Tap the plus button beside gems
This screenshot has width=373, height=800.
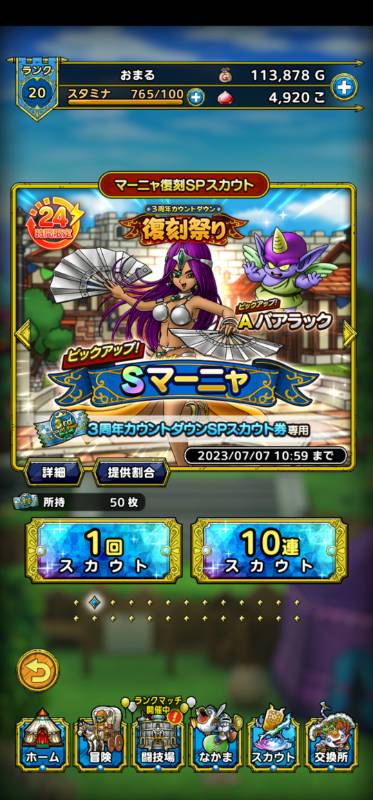click(344, 87)
